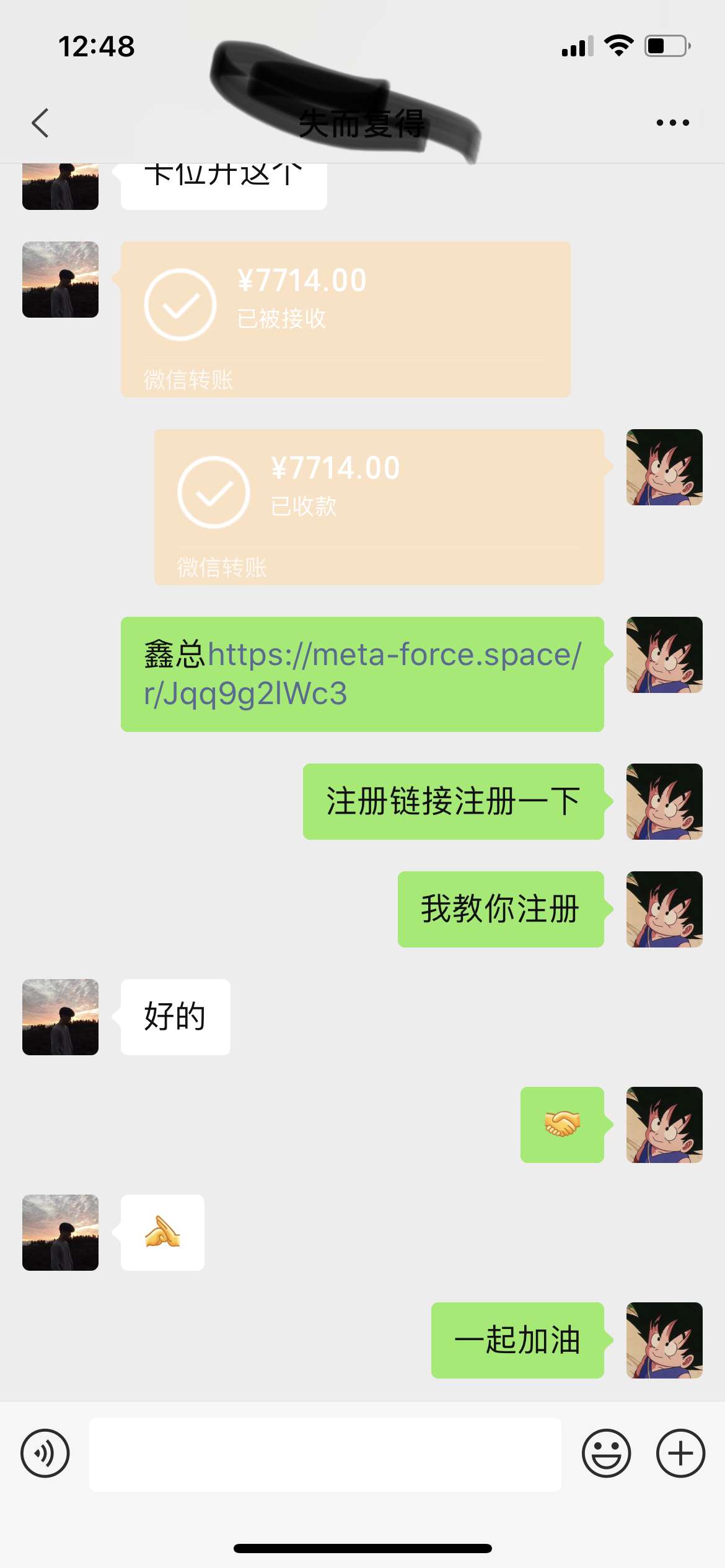Tap the cartoon avatar beside 一起加油
Screen dimensions: 725x1568
coord(664,1340)
